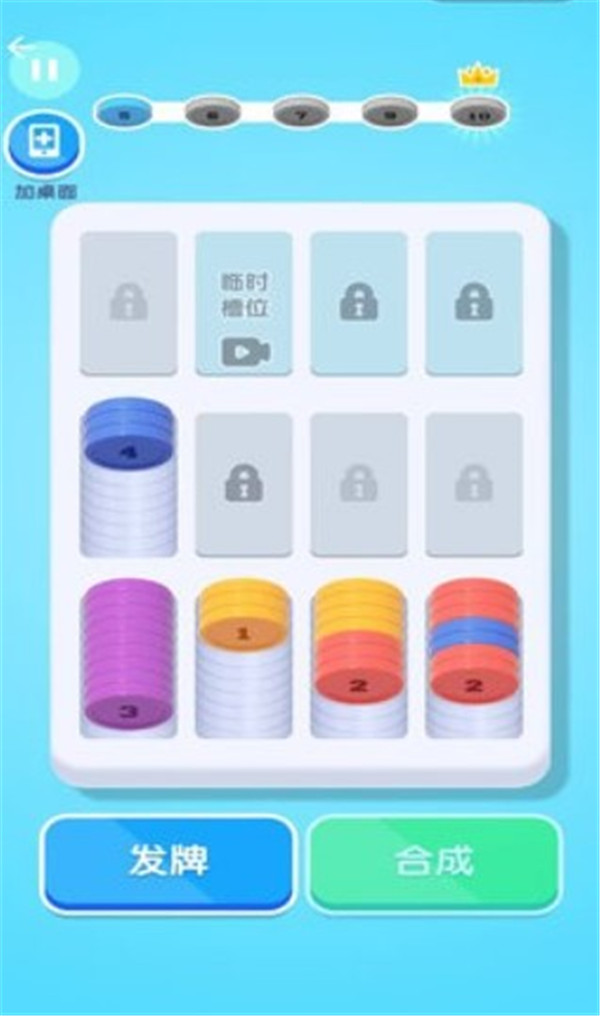Pause the game
The image size is (600, 1016).
click(43, 69)
